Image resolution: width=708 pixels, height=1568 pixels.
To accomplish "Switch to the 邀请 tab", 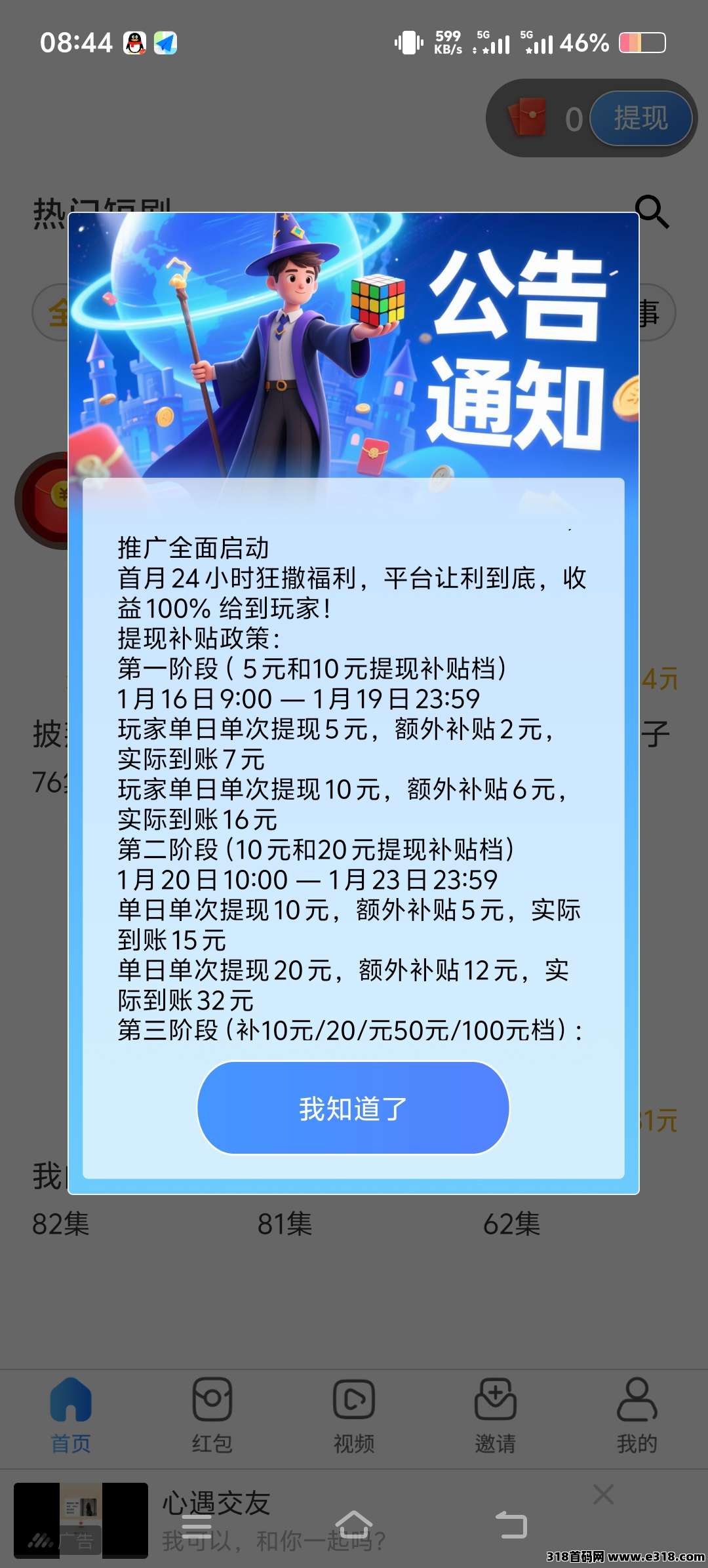I will pos(495,1416).
